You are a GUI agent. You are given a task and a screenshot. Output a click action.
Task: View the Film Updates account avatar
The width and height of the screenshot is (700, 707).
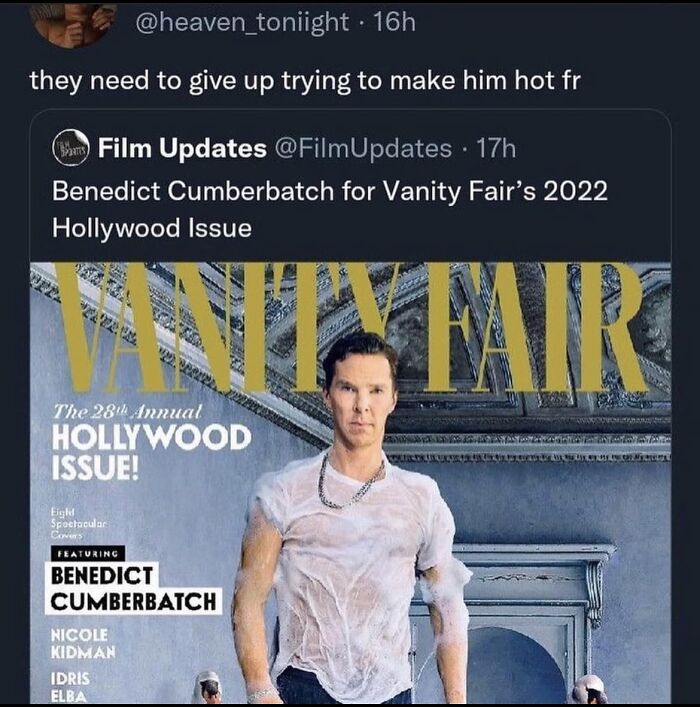click(x=70, y=149)
